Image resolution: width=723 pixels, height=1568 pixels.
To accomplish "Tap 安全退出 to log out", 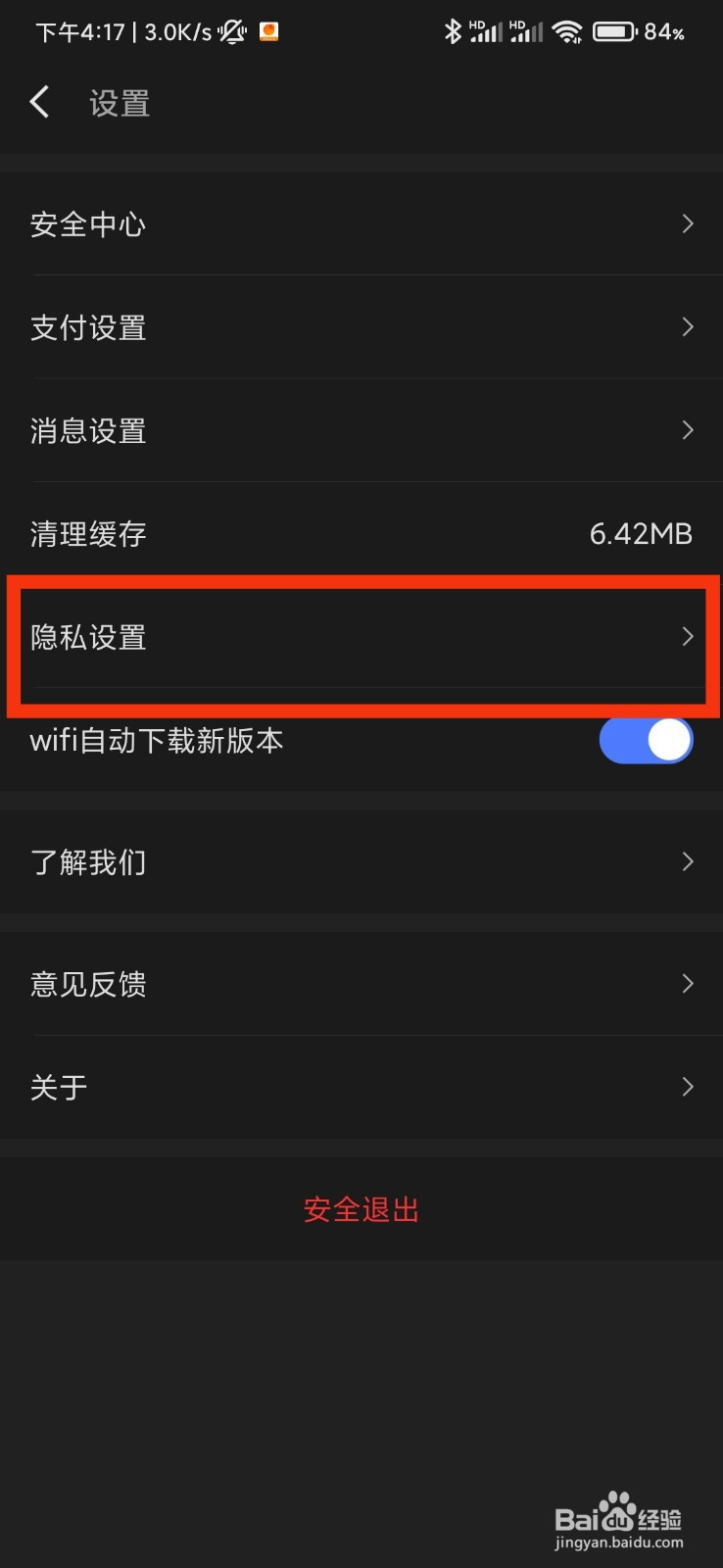I will 361,1209.
